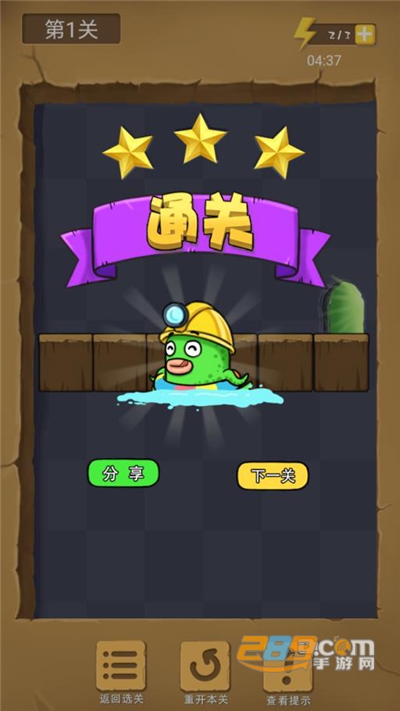
Task: Restart this level with 重开本关
Action: point(205,666)
